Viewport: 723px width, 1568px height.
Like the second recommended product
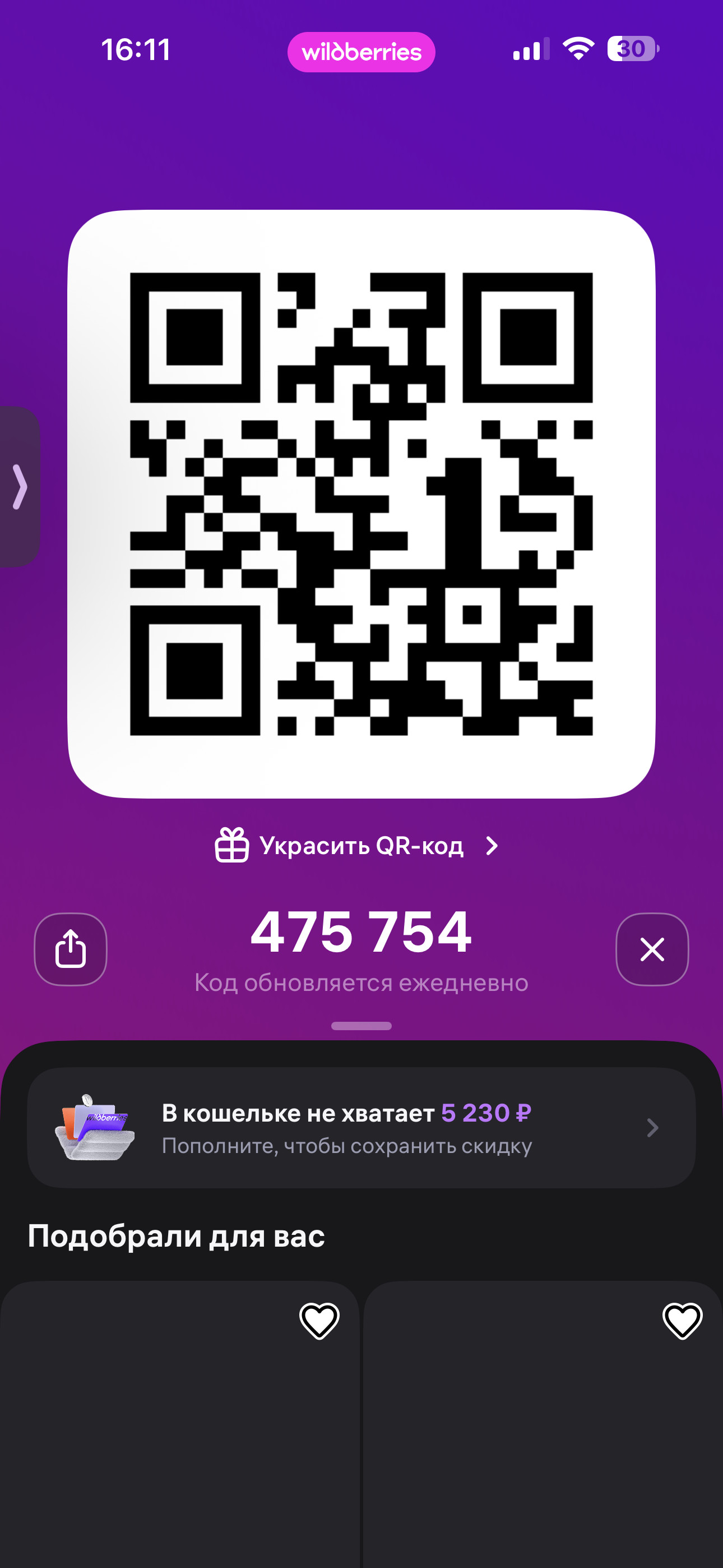(x=682, y=1321)
